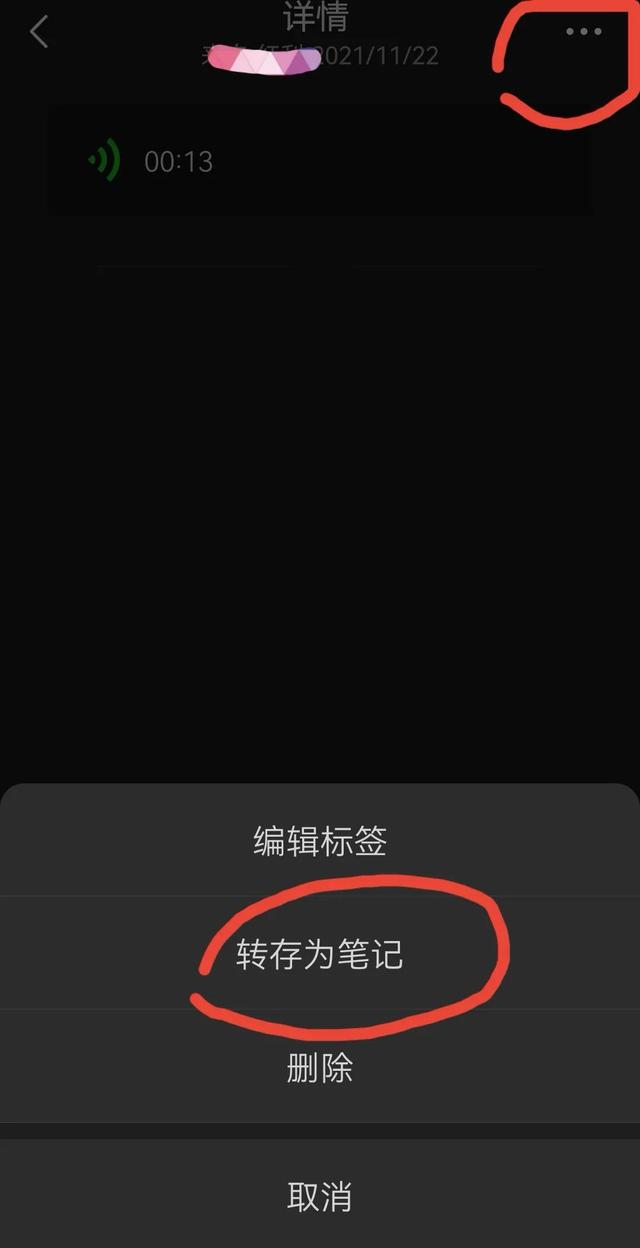The width and height of the screenshot is (640, 1248).
Task: Choose 转存为笔记 option
Action: pyautogui.click(x=320, y=954)
